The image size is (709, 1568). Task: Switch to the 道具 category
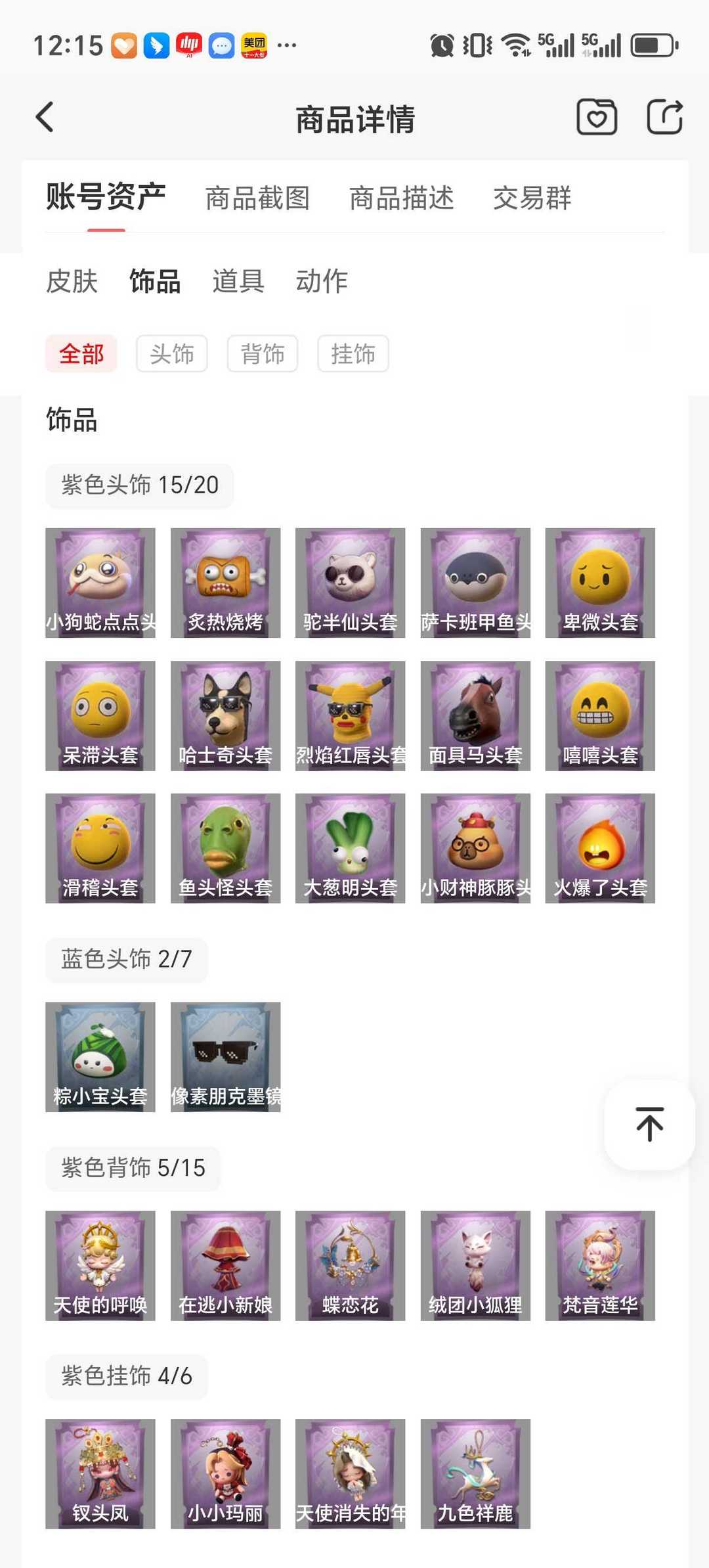[238, 281]
